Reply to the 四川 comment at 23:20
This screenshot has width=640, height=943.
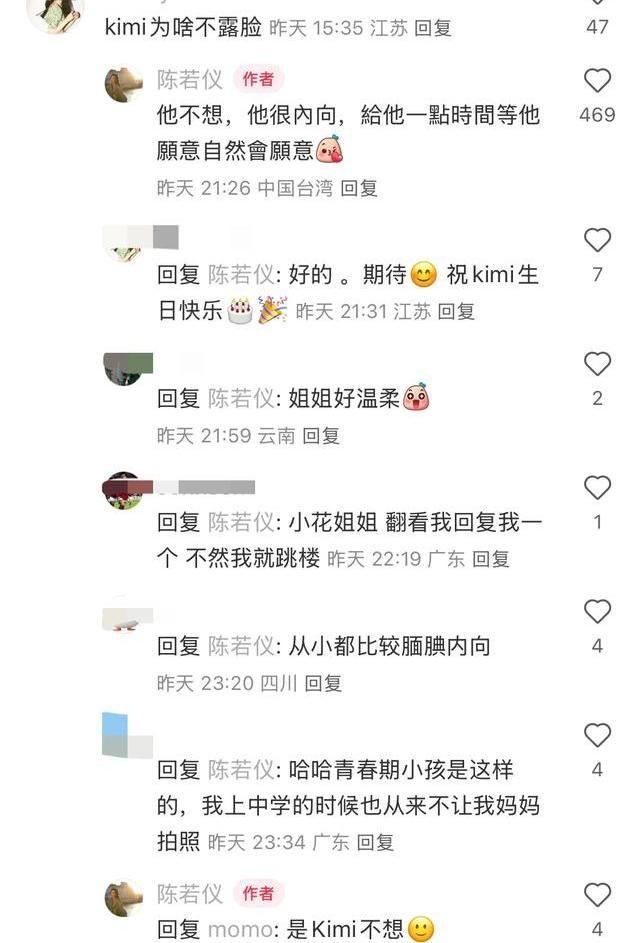point(323,683)
